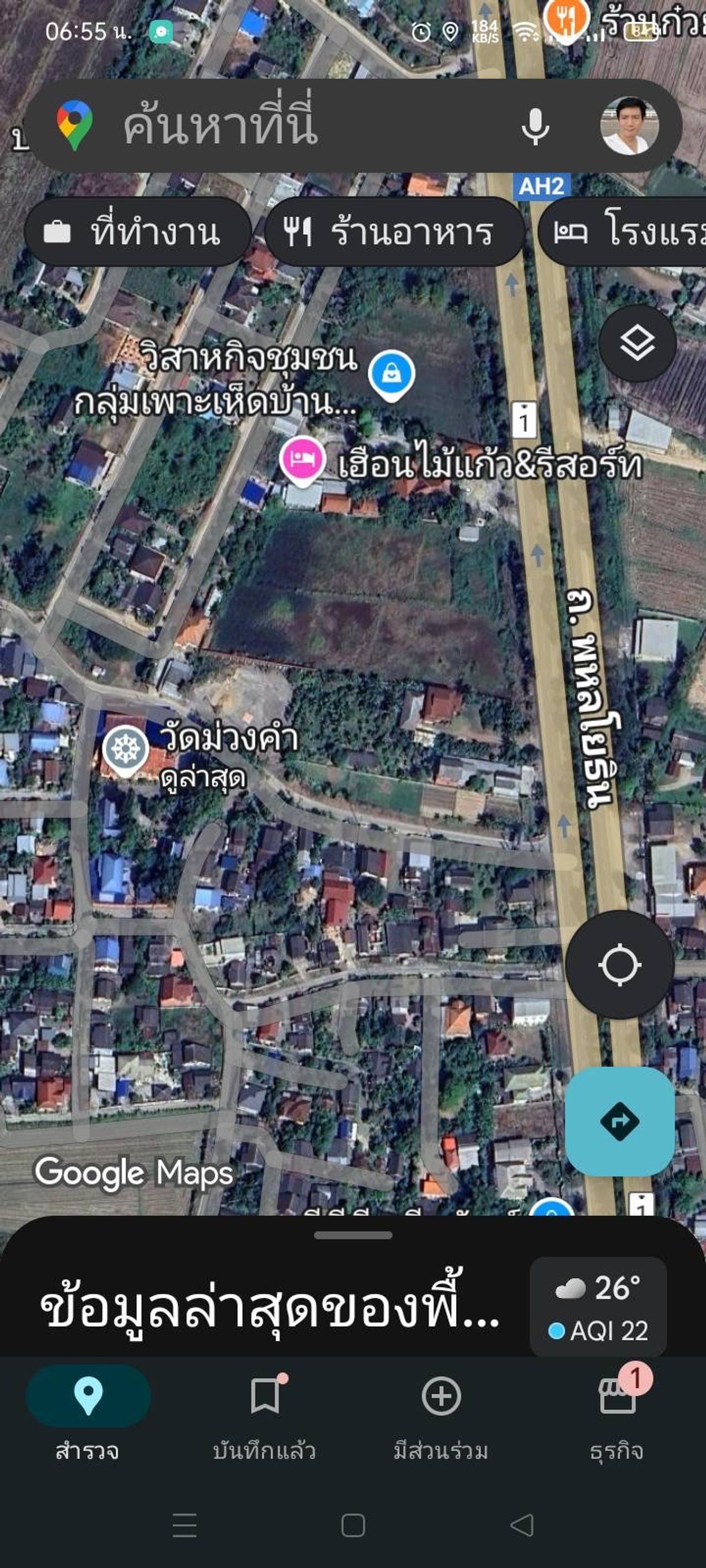The width and height of the screenshot is (706, 1568).
Task: Open recent apps from the navigation bar
Action: (x=185, y=1526)
